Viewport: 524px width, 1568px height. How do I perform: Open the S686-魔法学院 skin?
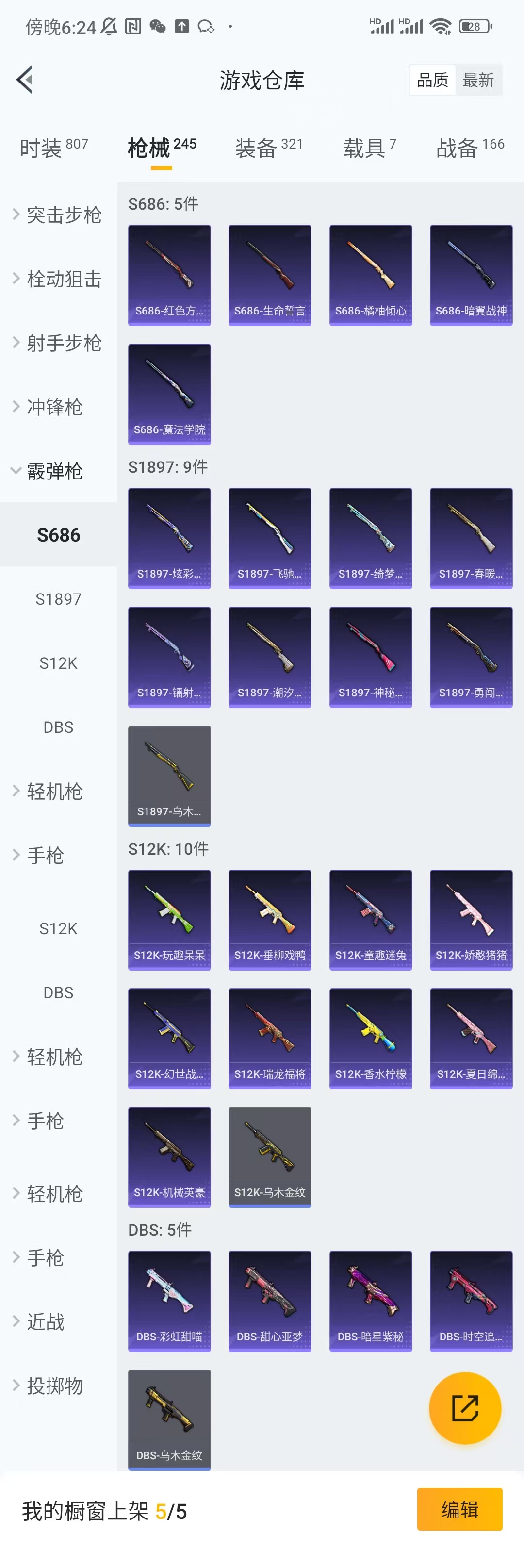[x=169, y=394]
